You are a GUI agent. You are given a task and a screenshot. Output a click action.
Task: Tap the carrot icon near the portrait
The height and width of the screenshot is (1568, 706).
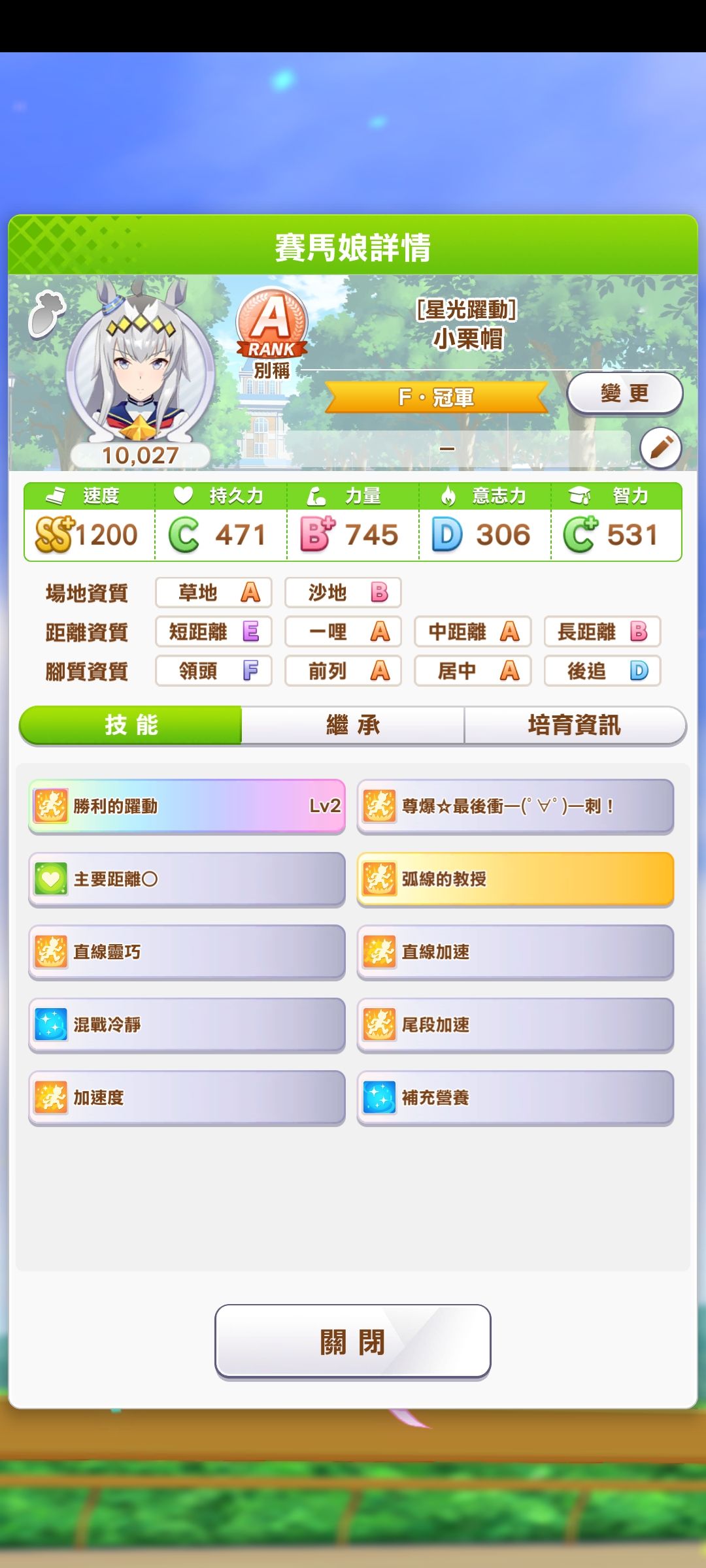coord(46,314)
